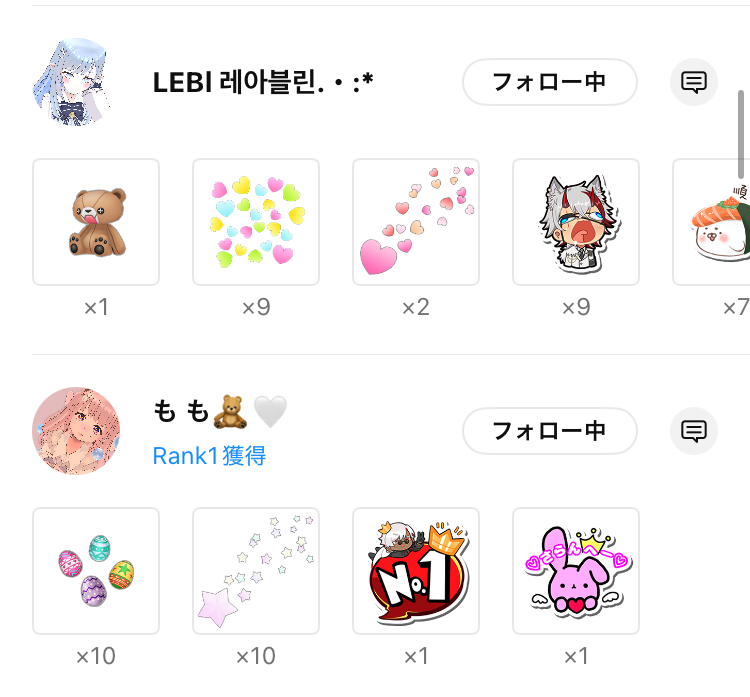Tap フォロー中 button next to LEBI
Screen dimensions: 750x697
point(549,82)
